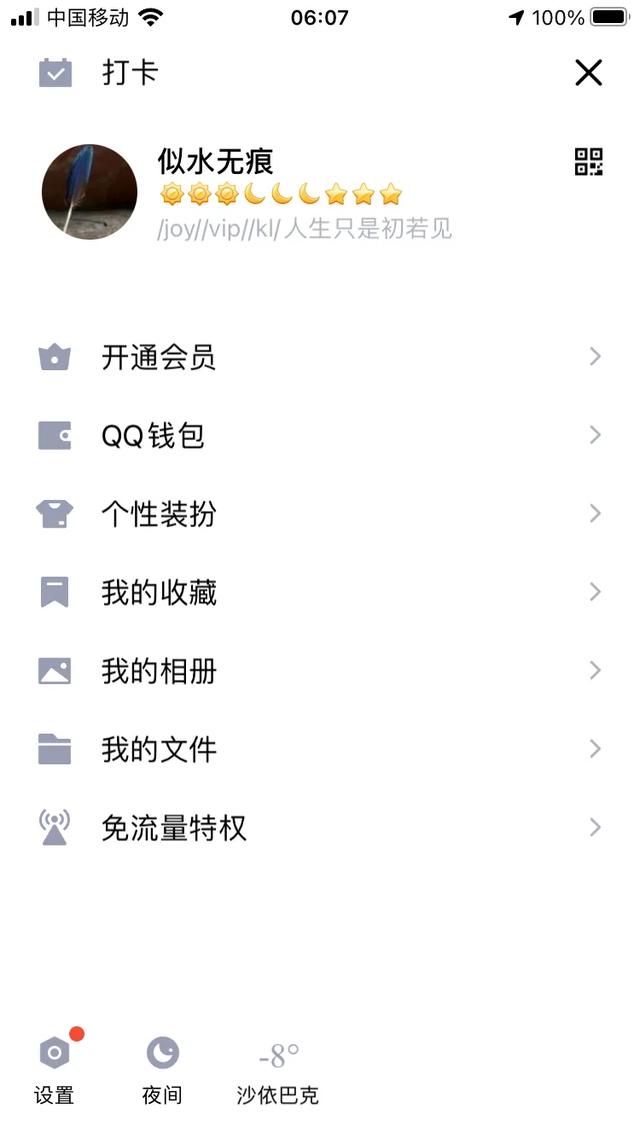Screen dimensions: 640x1138
Task: View level icons under 似水无痕
Action: 280,194
